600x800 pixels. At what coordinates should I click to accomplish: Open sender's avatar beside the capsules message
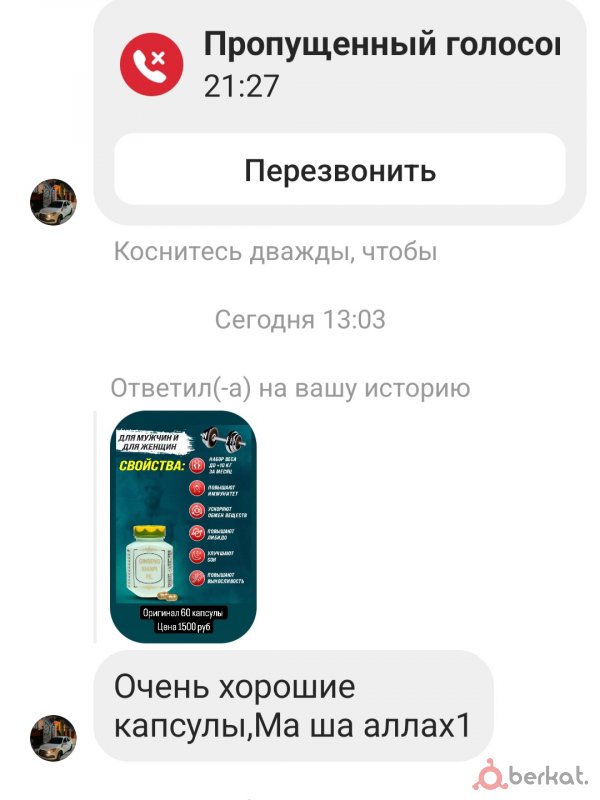click(x=53, y=739)
